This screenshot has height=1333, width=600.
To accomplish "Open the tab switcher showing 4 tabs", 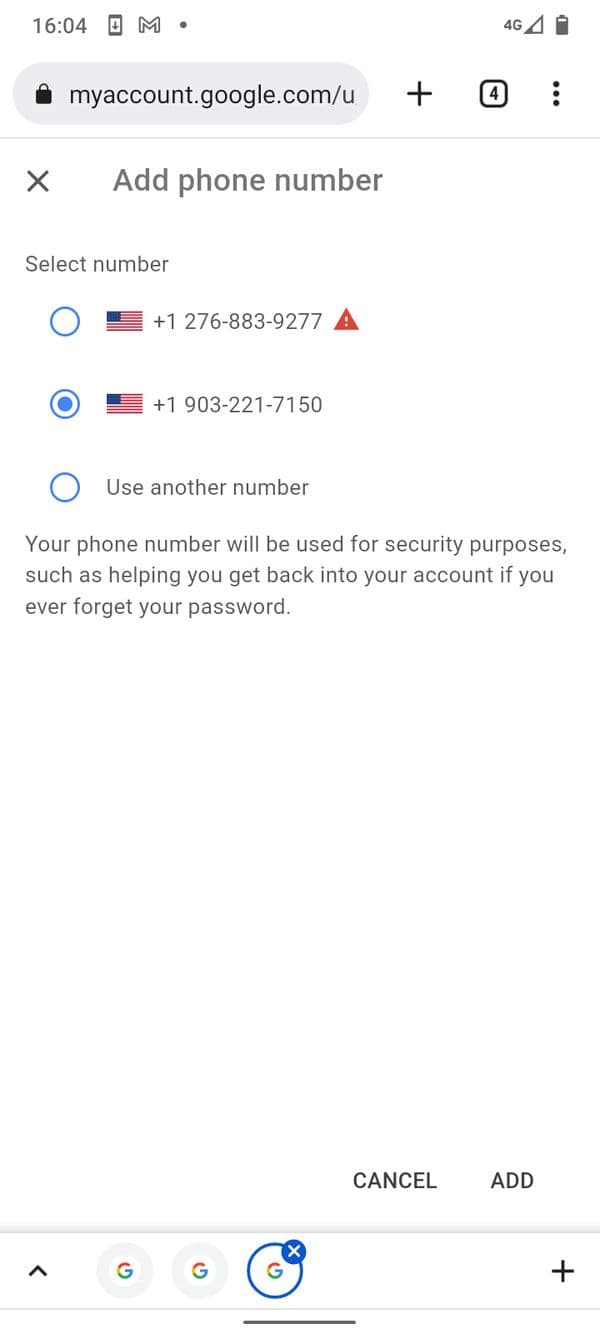I will 493,95.
